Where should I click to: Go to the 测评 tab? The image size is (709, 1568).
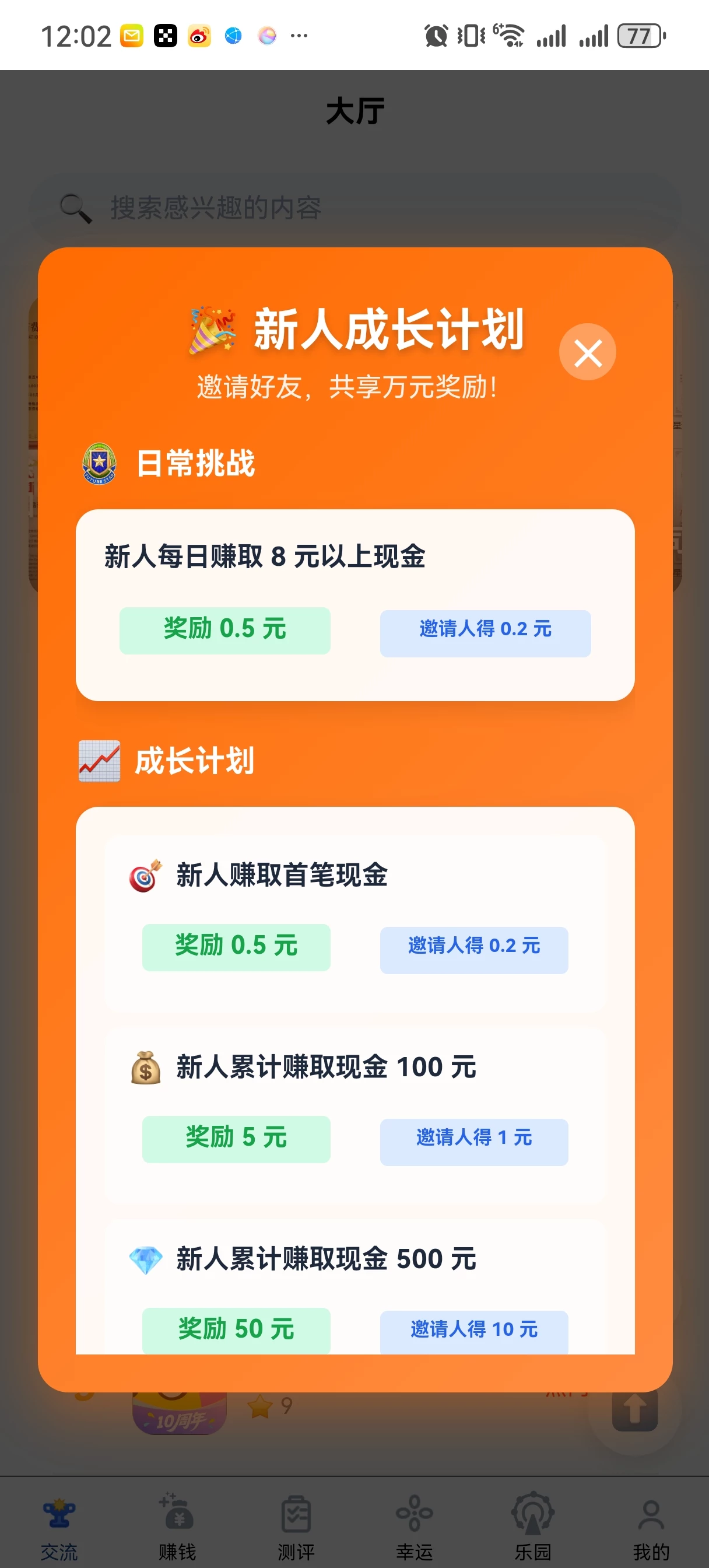coord(296,1525)
